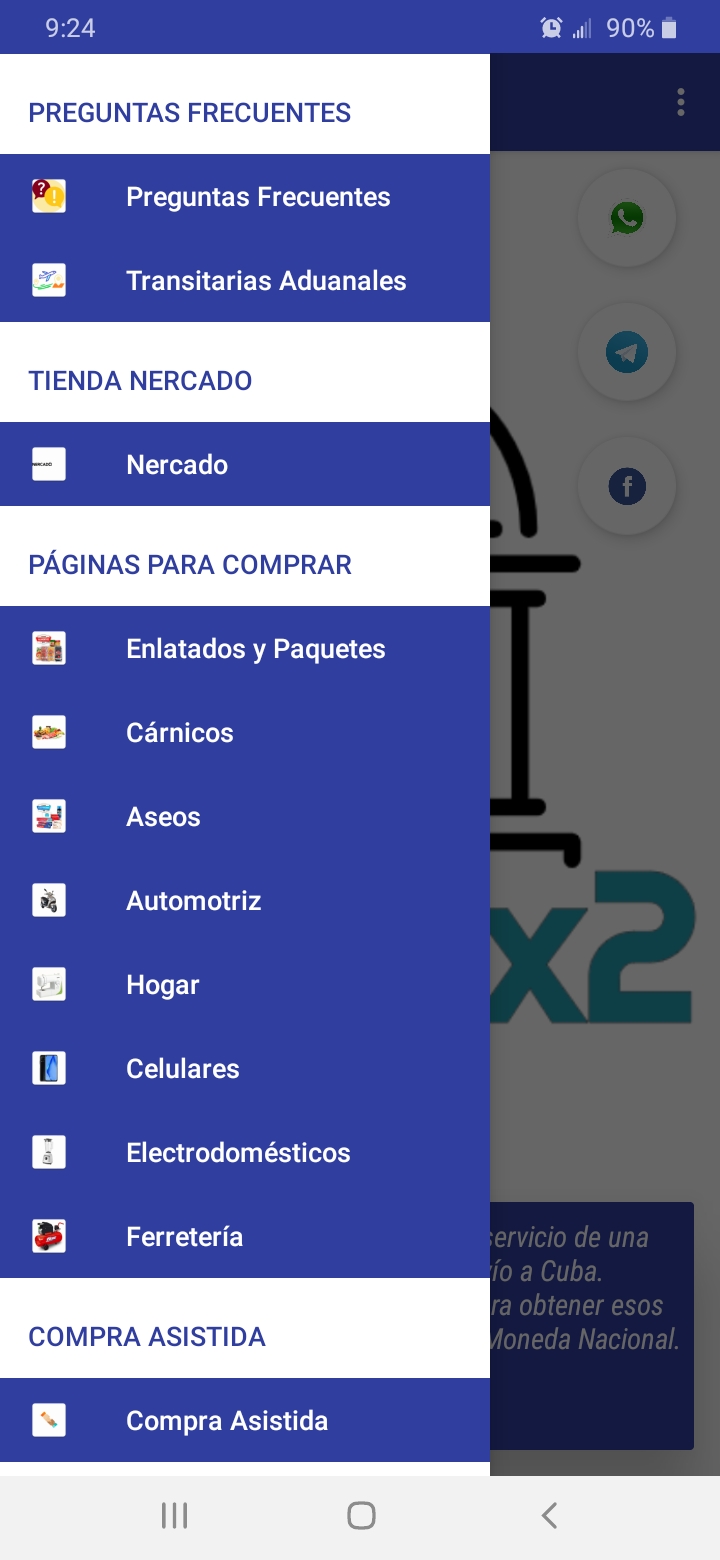Visit the Facebook page button

click(627, 487)
